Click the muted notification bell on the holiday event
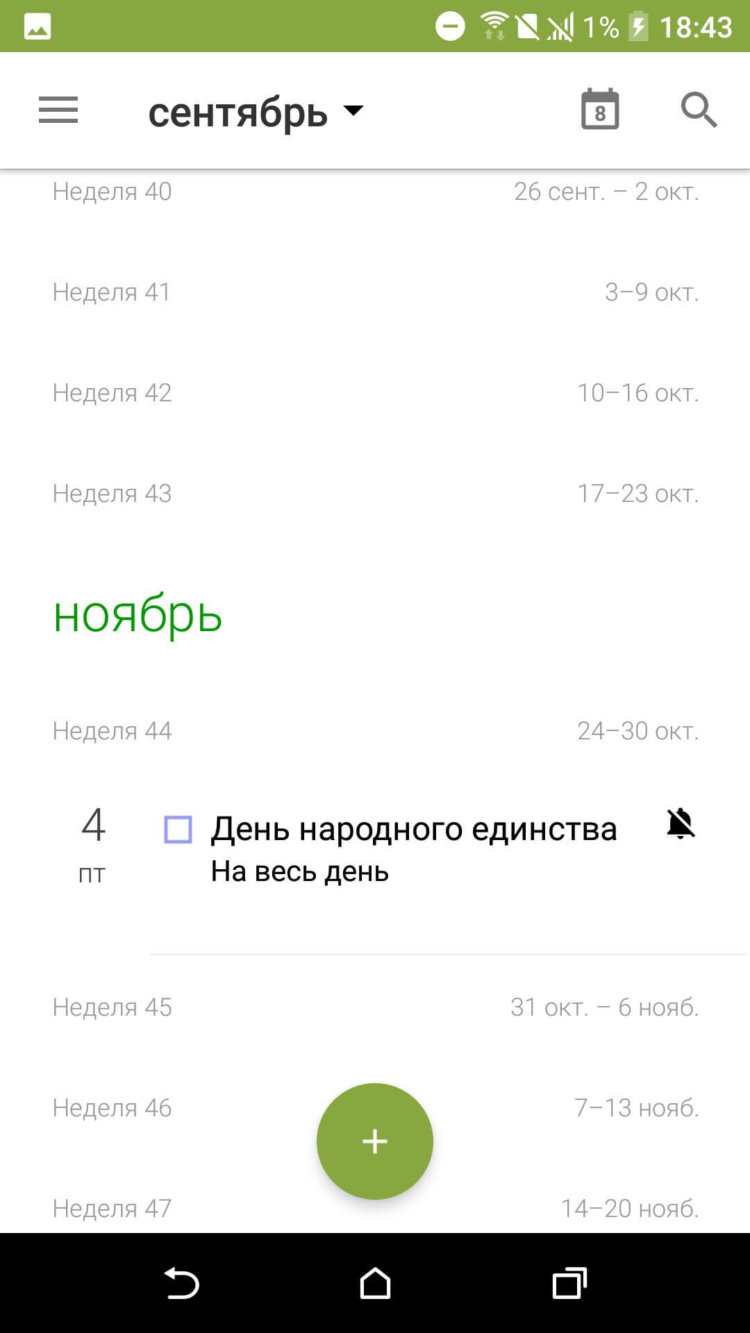 tap(681, 823)
